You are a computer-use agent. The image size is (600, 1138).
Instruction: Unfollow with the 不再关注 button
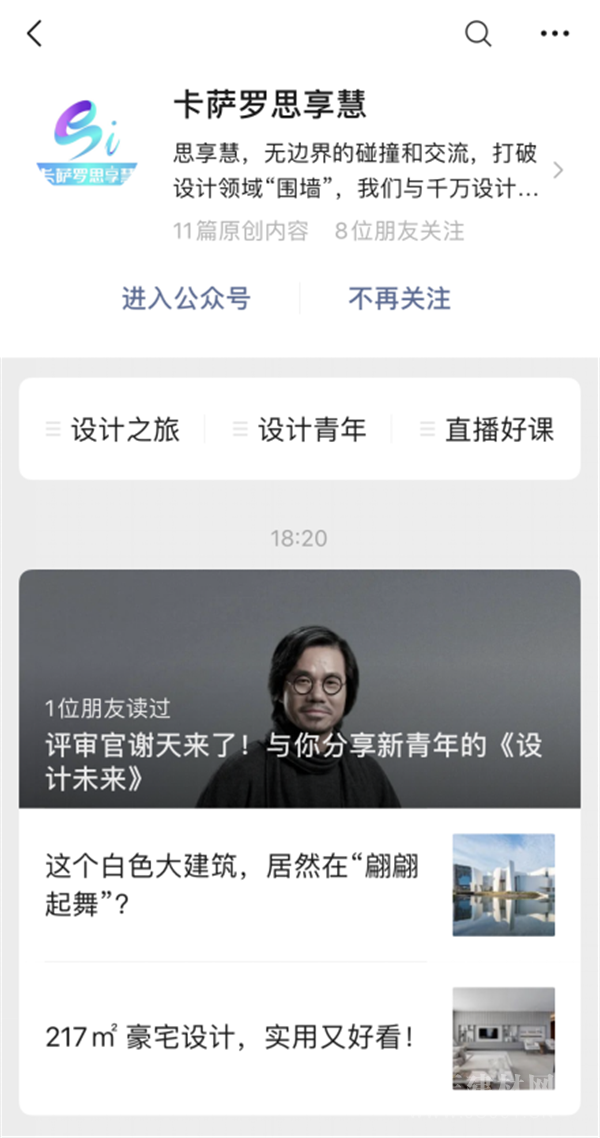(x=399, y=298)
